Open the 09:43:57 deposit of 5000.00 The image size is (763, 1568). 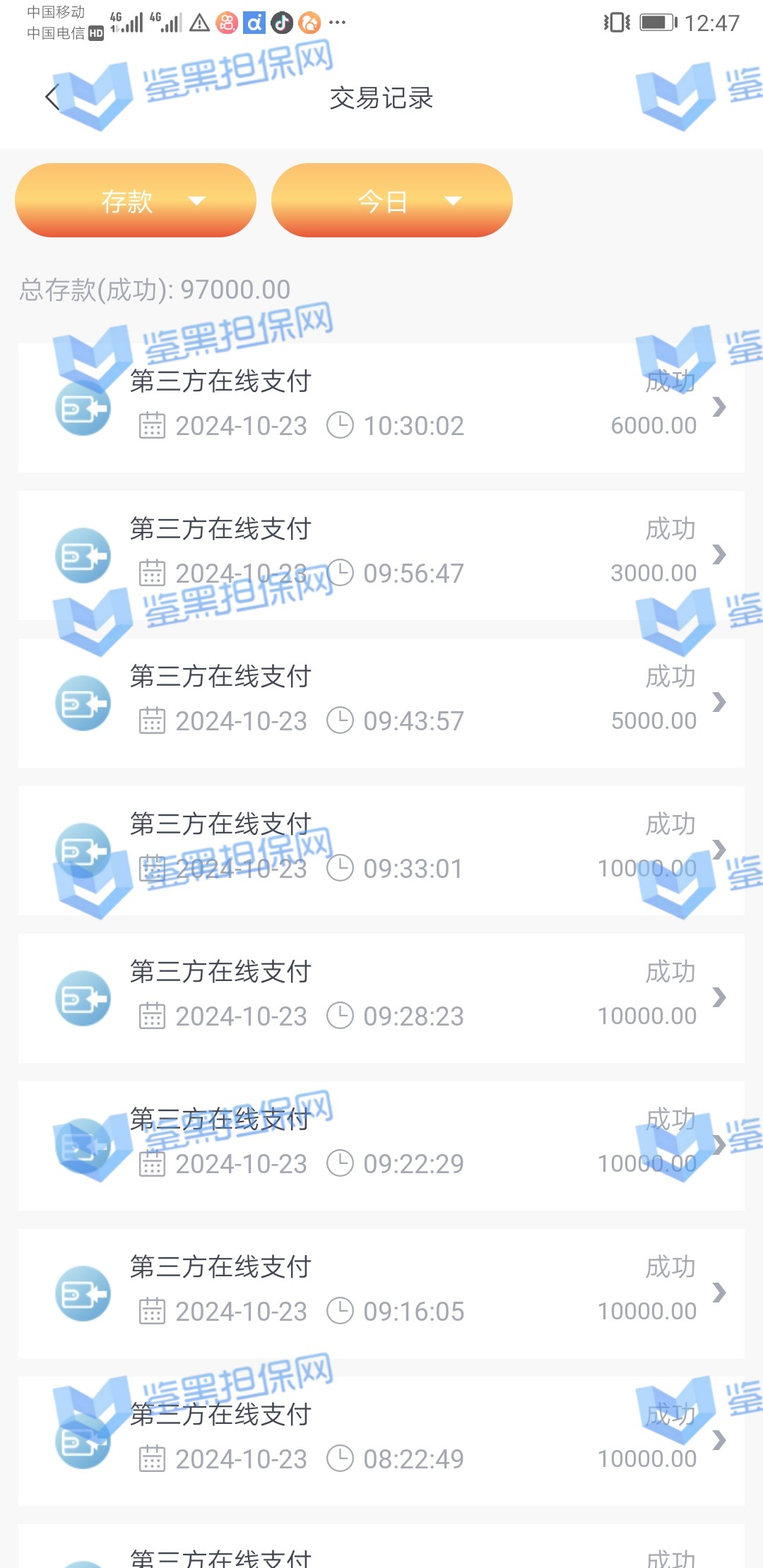coord(381,703)
